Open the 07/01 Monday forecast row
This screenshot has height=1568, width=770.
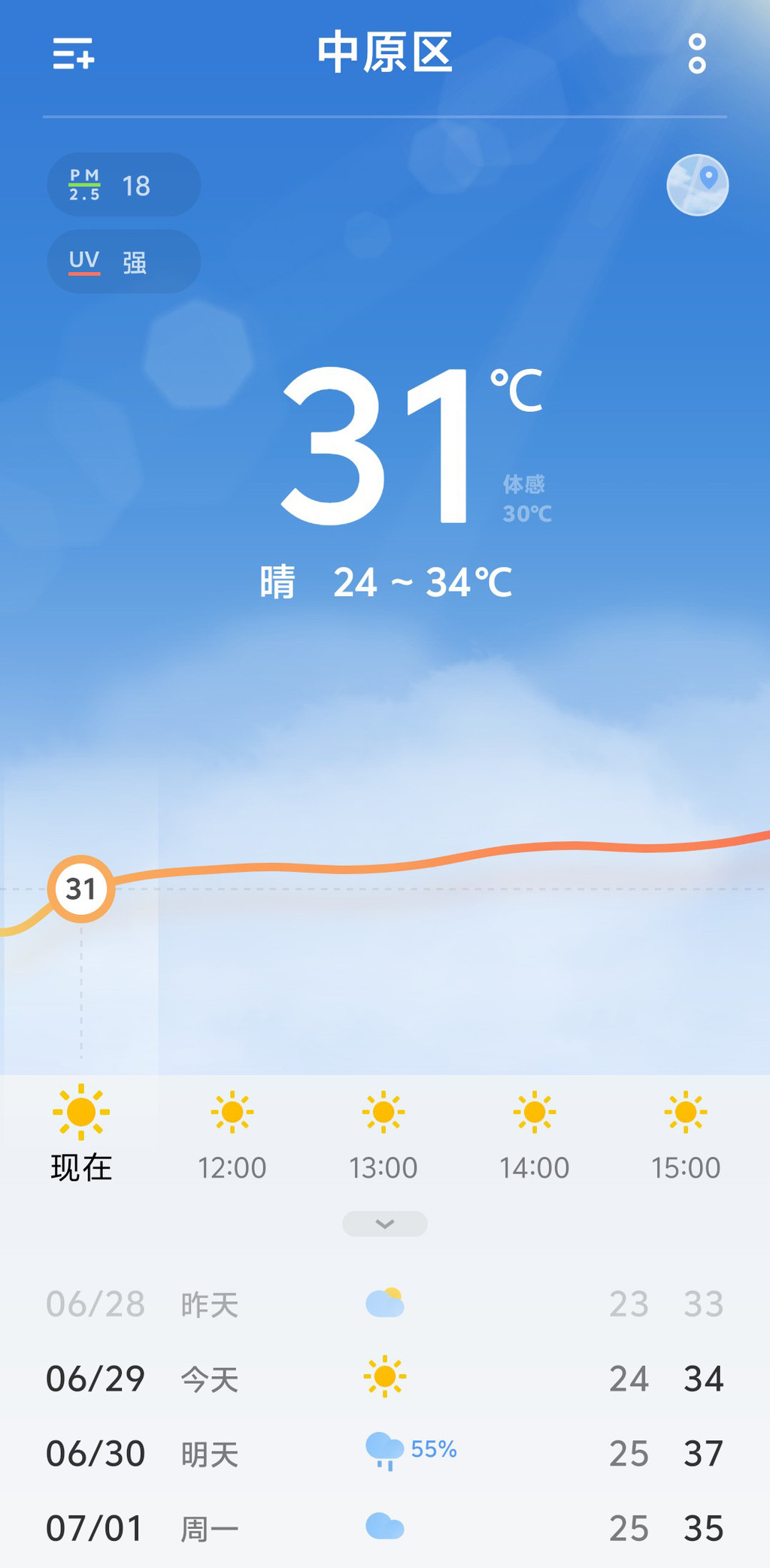384,1528
